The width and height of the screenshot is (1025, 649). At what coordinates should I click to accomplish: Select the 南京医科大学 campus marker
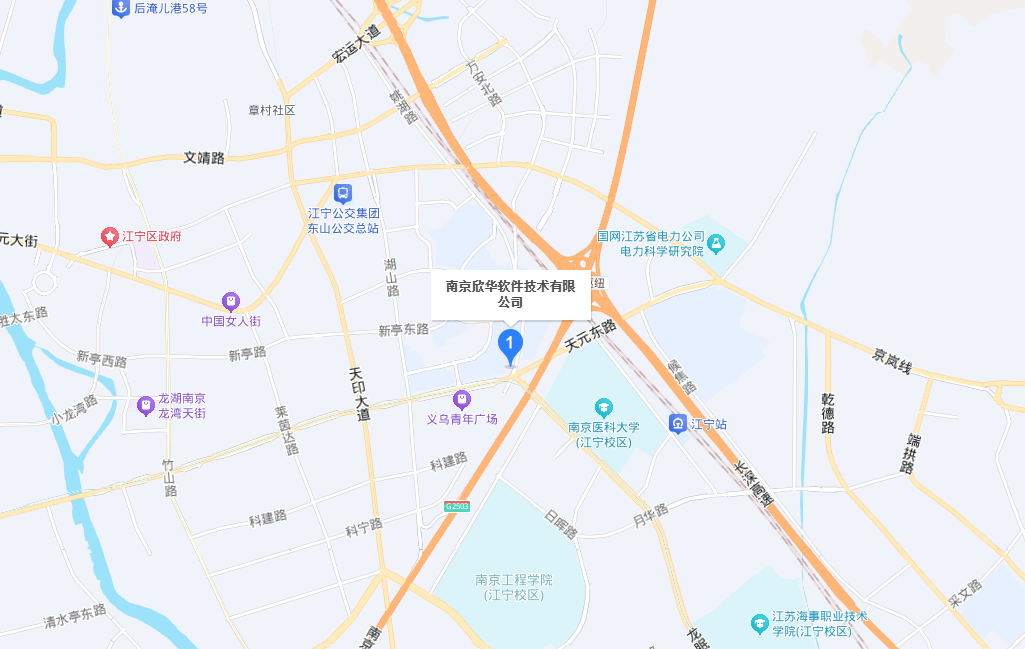(603, 407)
